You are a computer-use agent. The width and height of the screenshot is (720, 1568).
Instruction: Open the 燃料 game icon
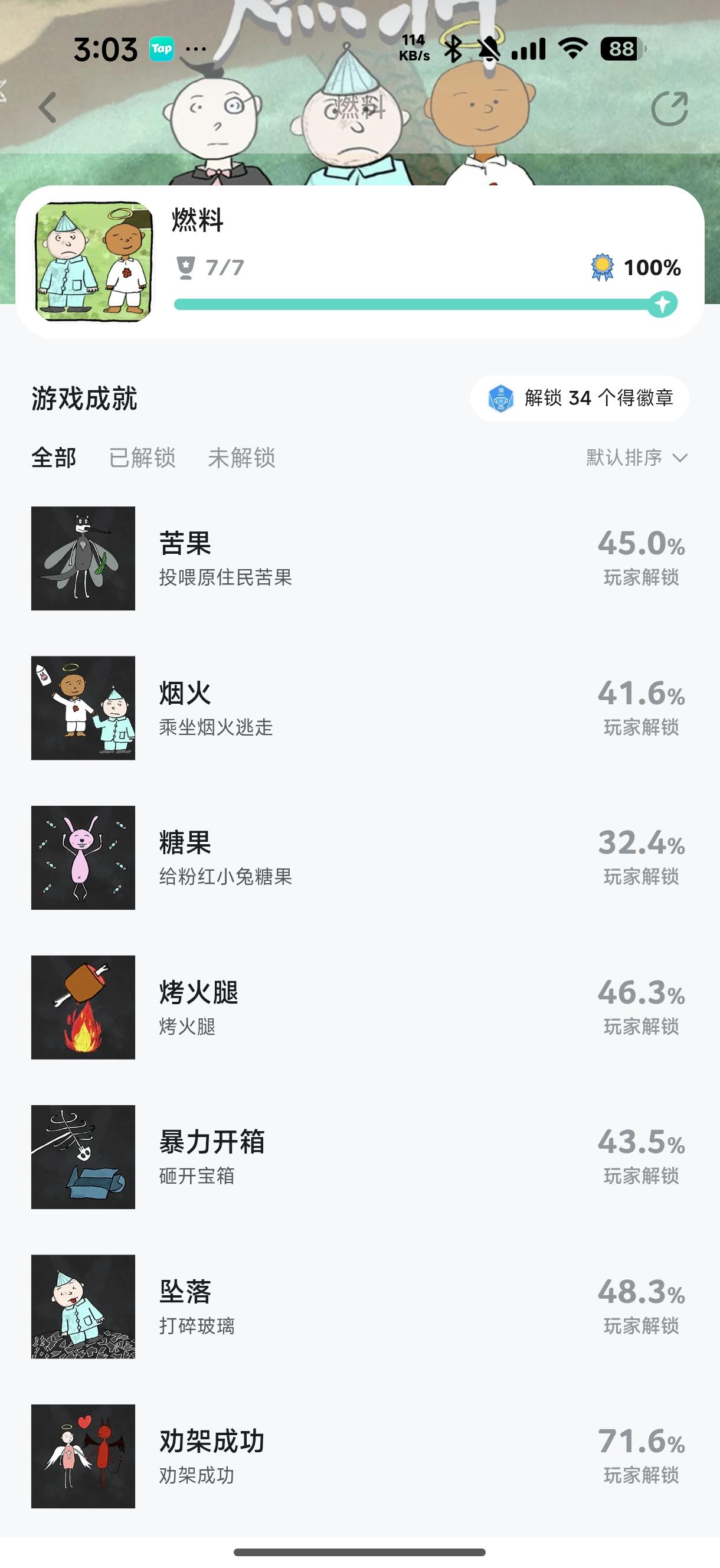(x=94, y=262)
